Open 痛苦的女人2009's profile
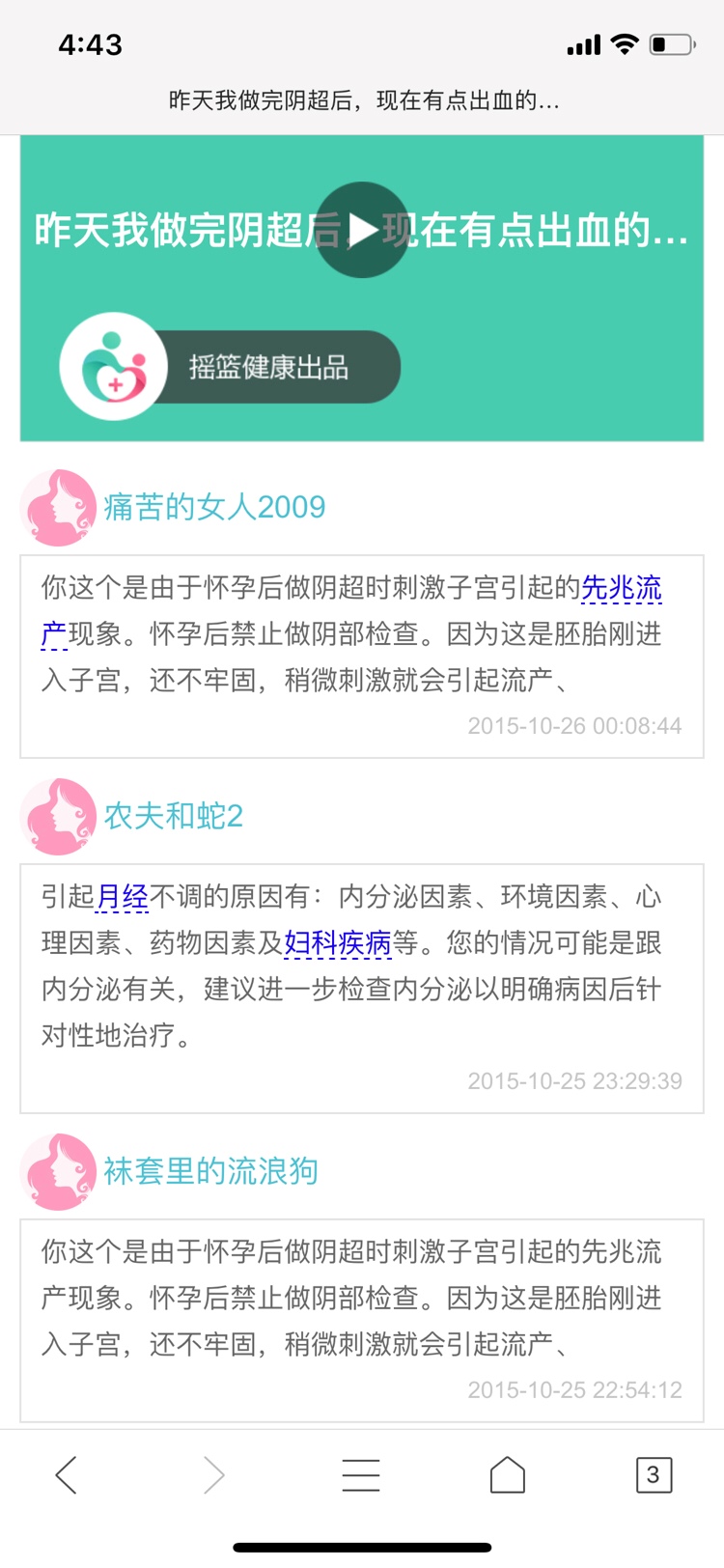724x1568 pixels. click(214, 507)
